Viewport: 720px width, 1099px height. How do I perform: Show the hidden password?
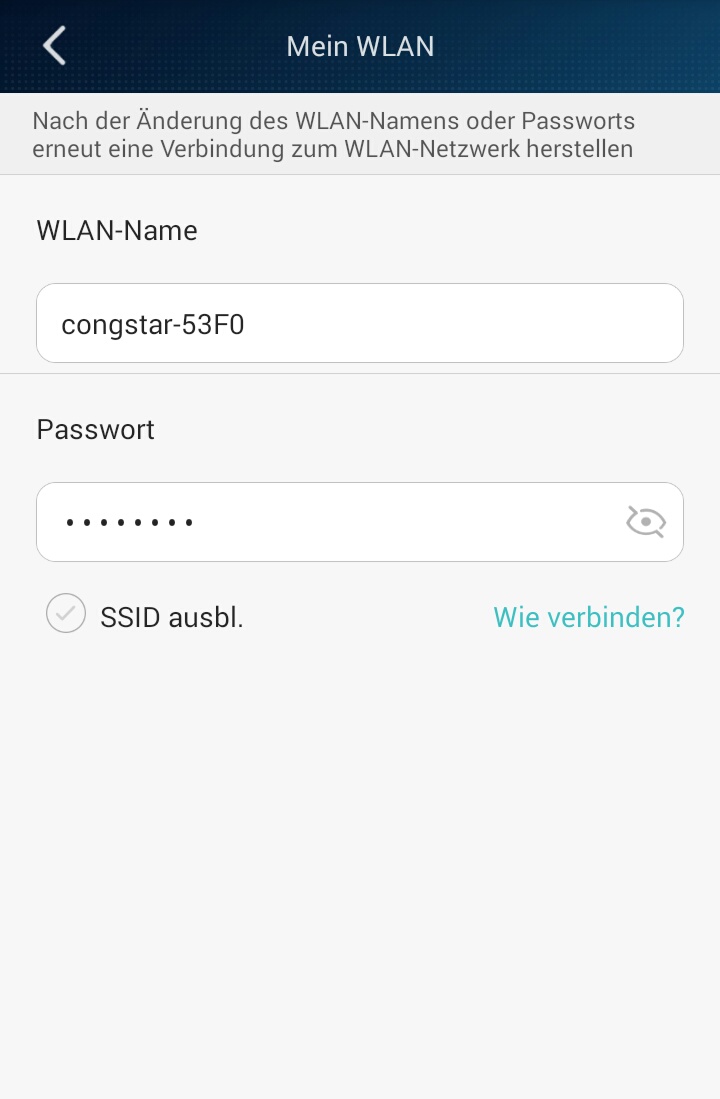(x=645, y=522)
